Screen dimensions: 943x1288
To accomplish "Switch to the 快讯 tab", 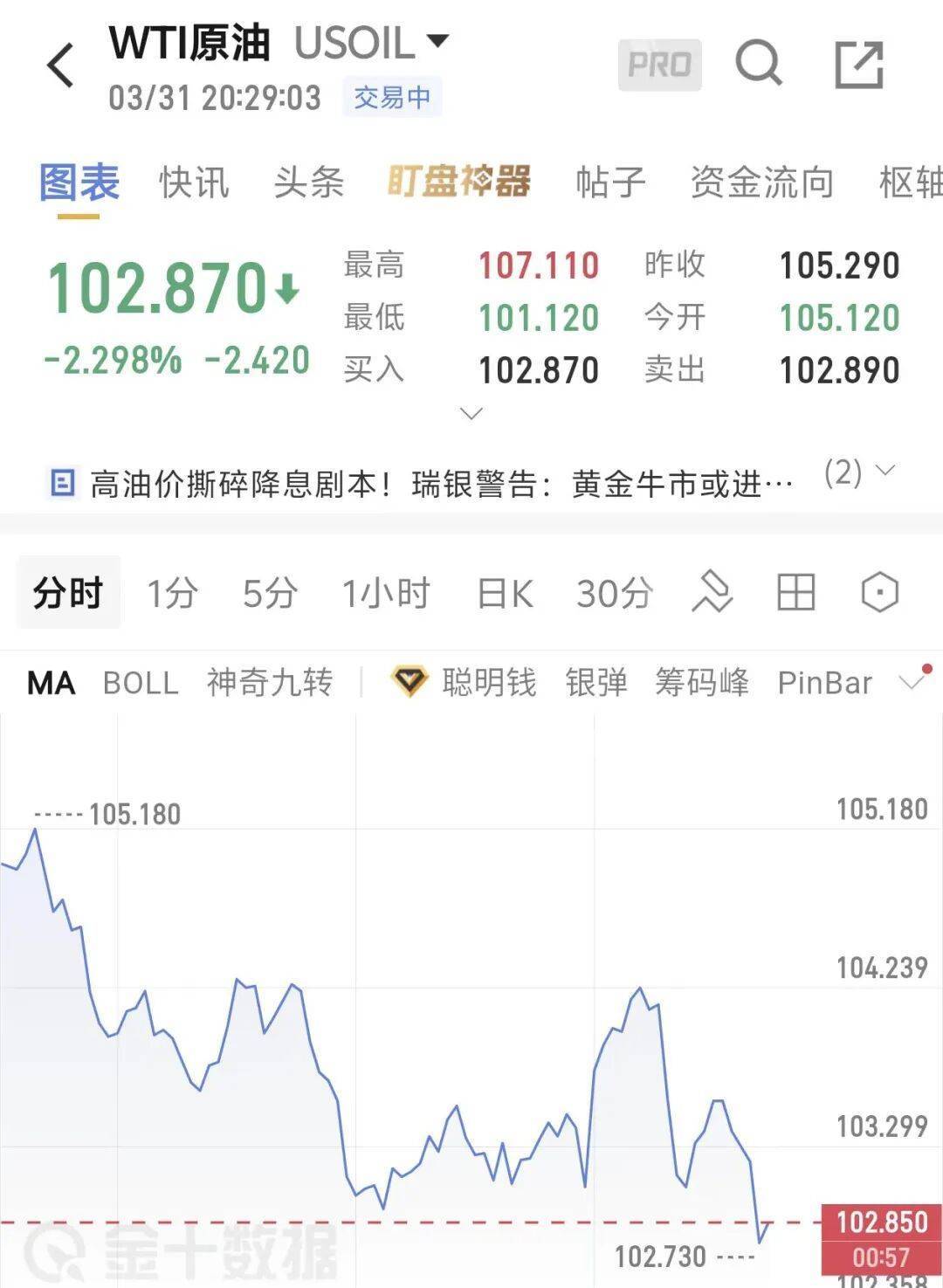I will pos(194,183).
